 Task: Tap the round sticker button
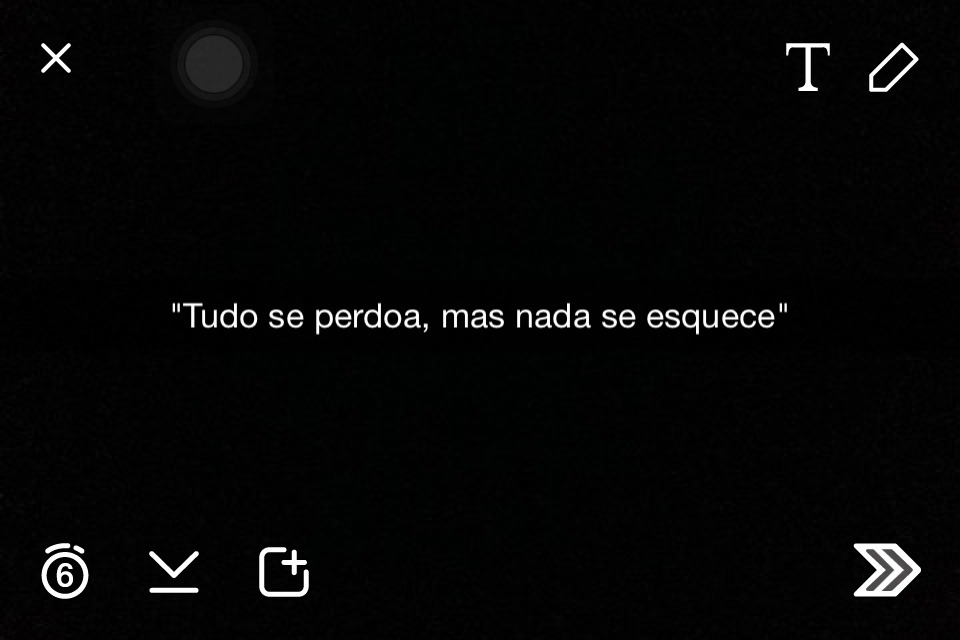pos(214,64)
